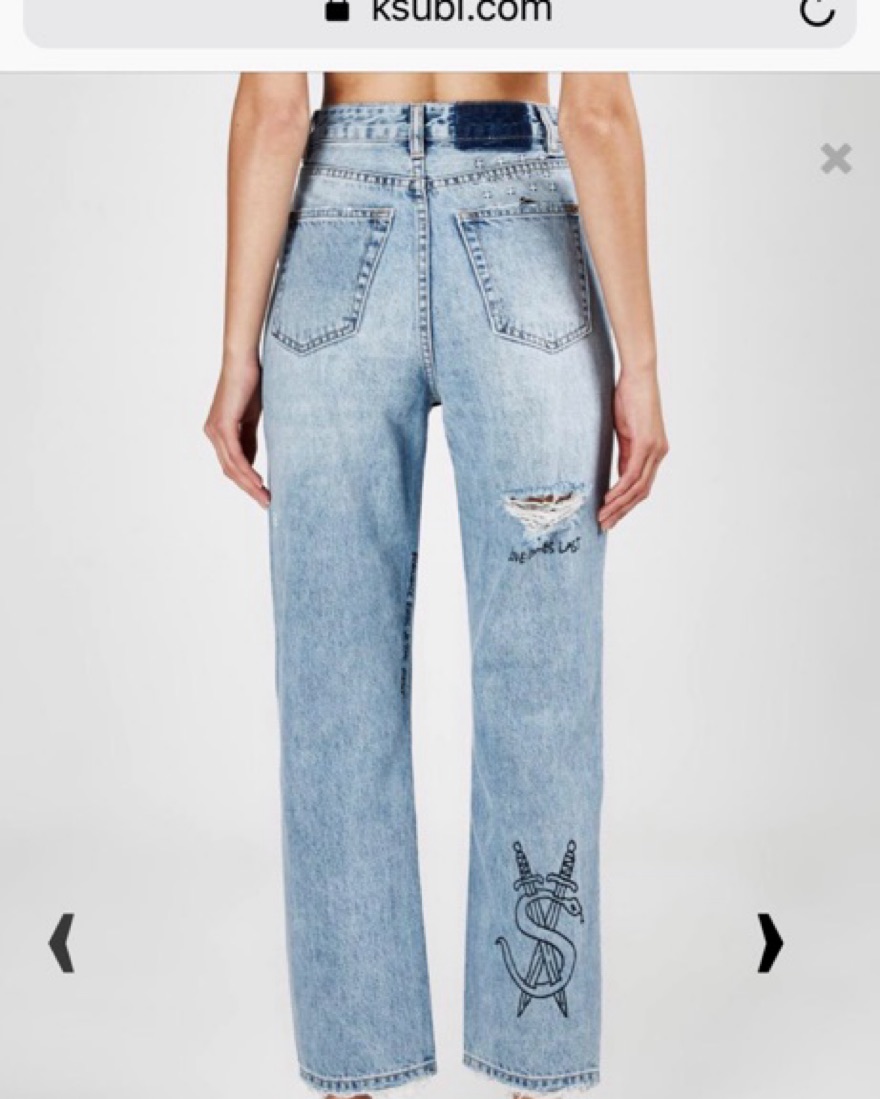This screenshot has height=1099, width=880.
Task: Tap the ksubi.com address bar
Action: coord(440,14)
